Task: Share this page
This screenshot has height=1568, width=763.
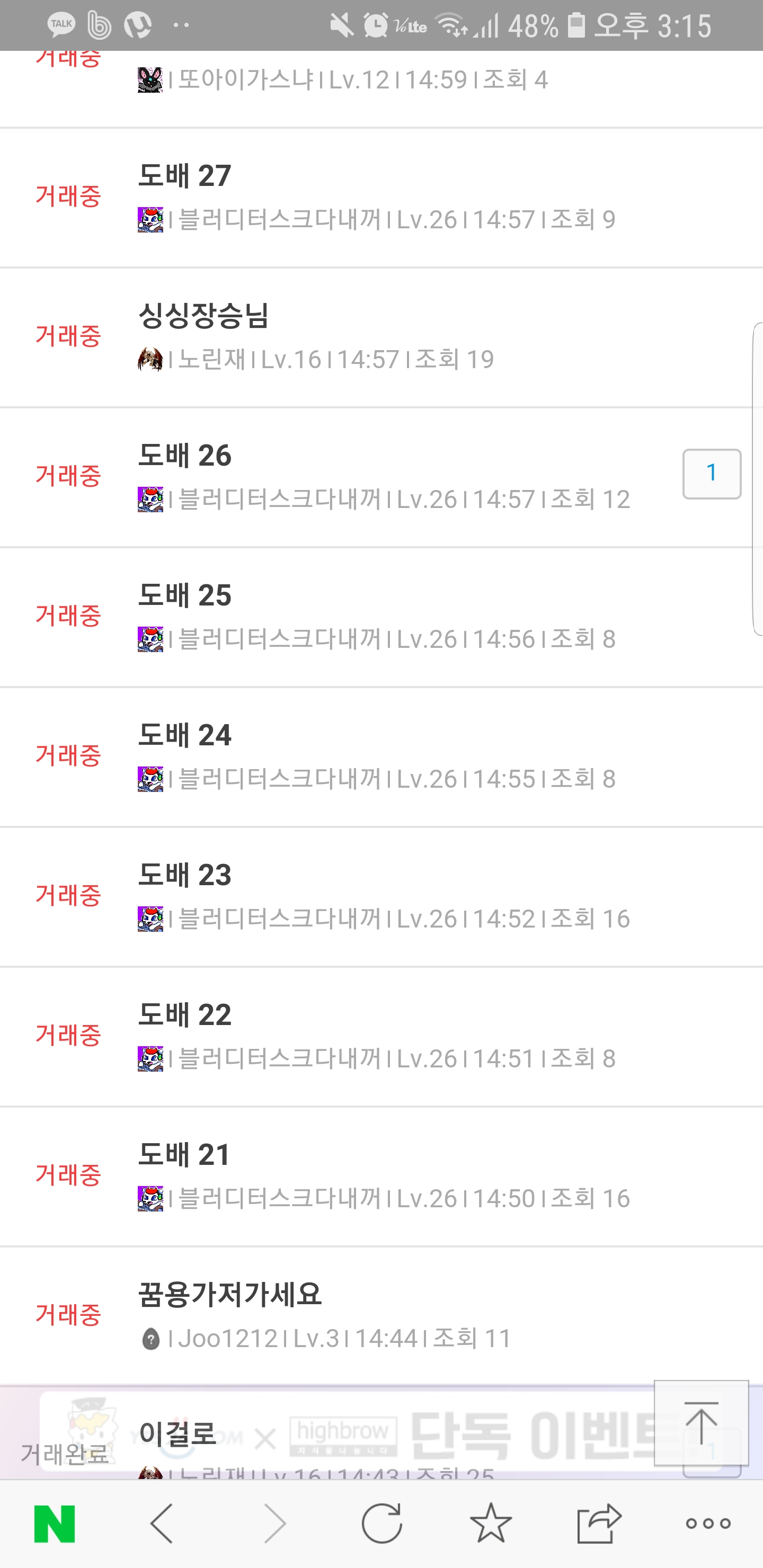Action: (x=599, y=1524)
